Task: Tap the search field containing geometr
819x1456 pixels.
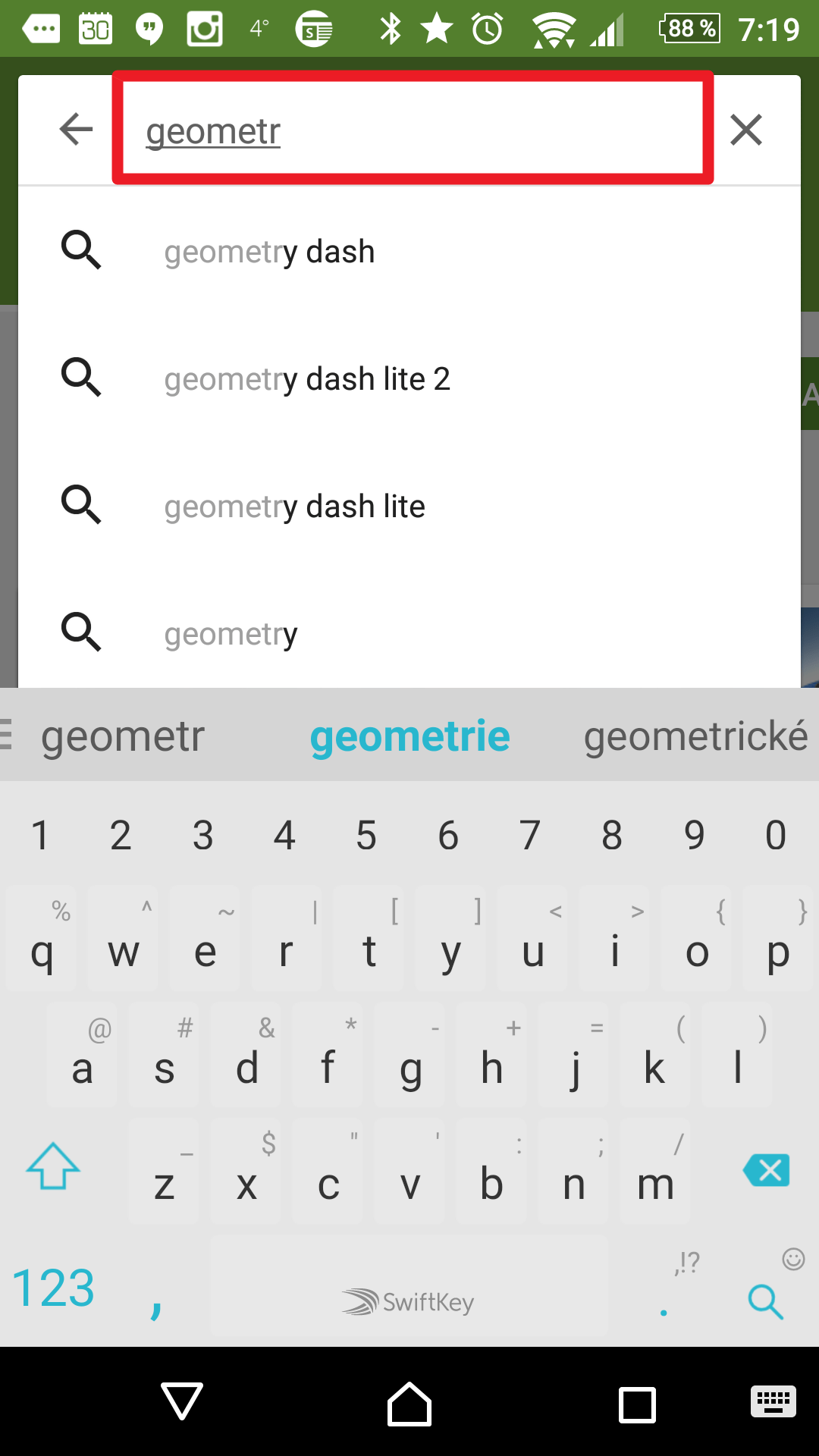Action: pyautogui.click(x=413, y=129)
